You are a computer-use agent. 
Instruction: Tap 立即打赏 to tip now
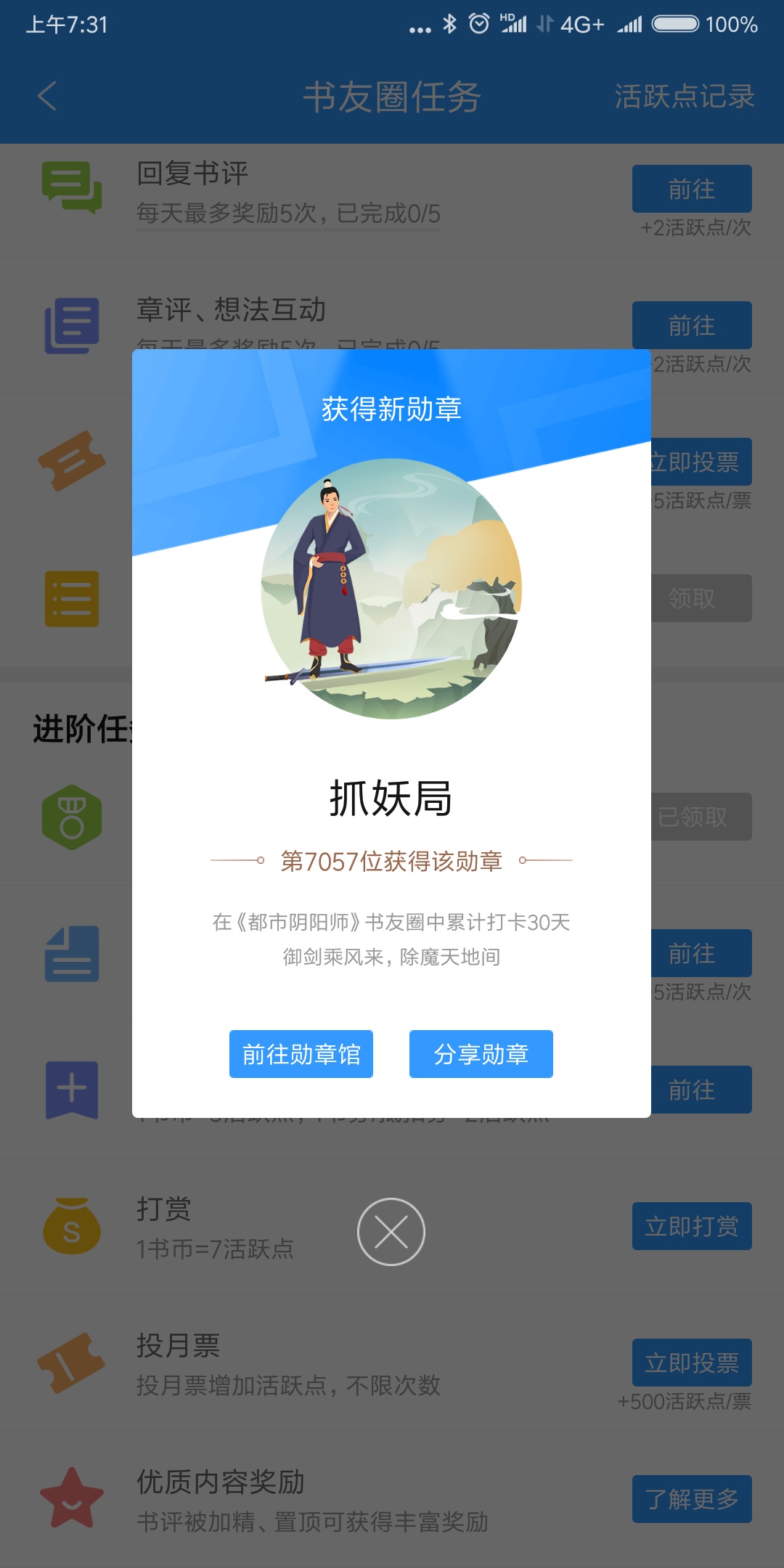click(692, 1226)
